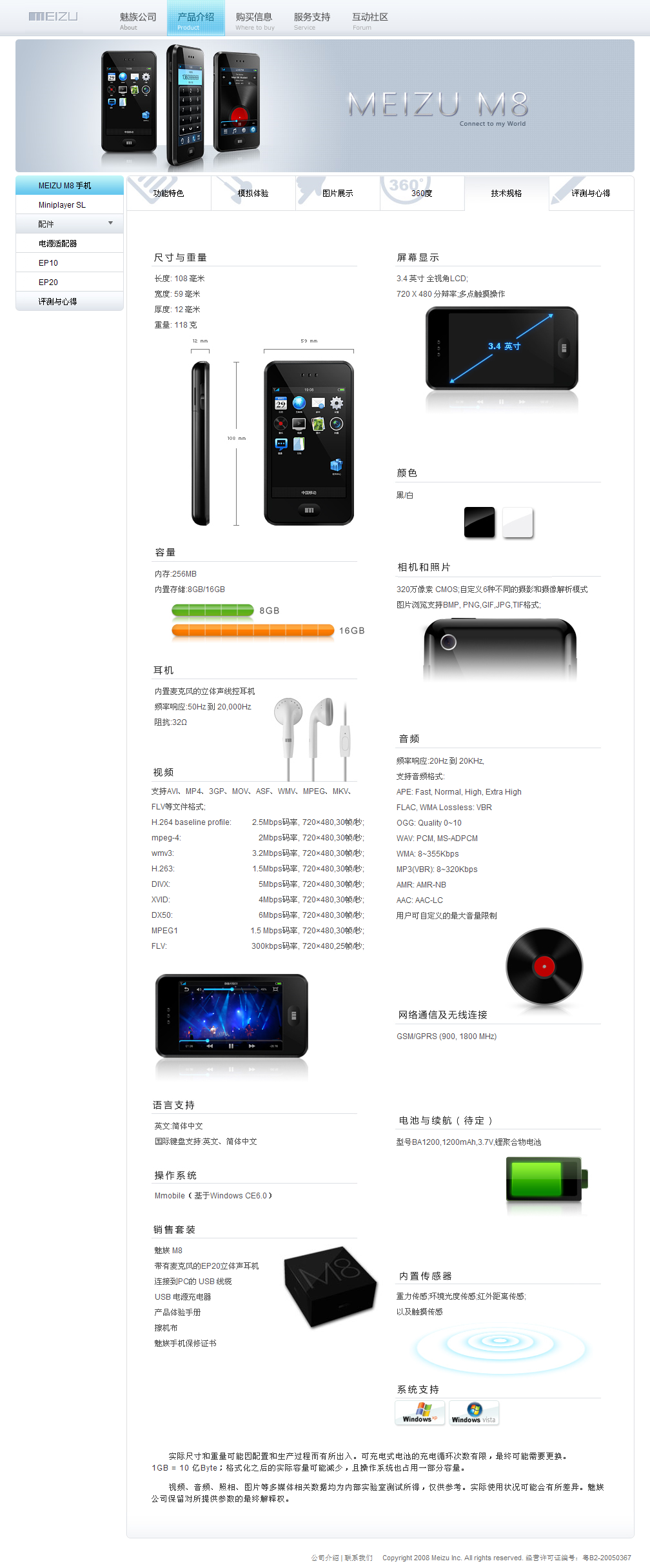Open 服务支持 Service page
650x1568 pixels.
tap(311, 19)
